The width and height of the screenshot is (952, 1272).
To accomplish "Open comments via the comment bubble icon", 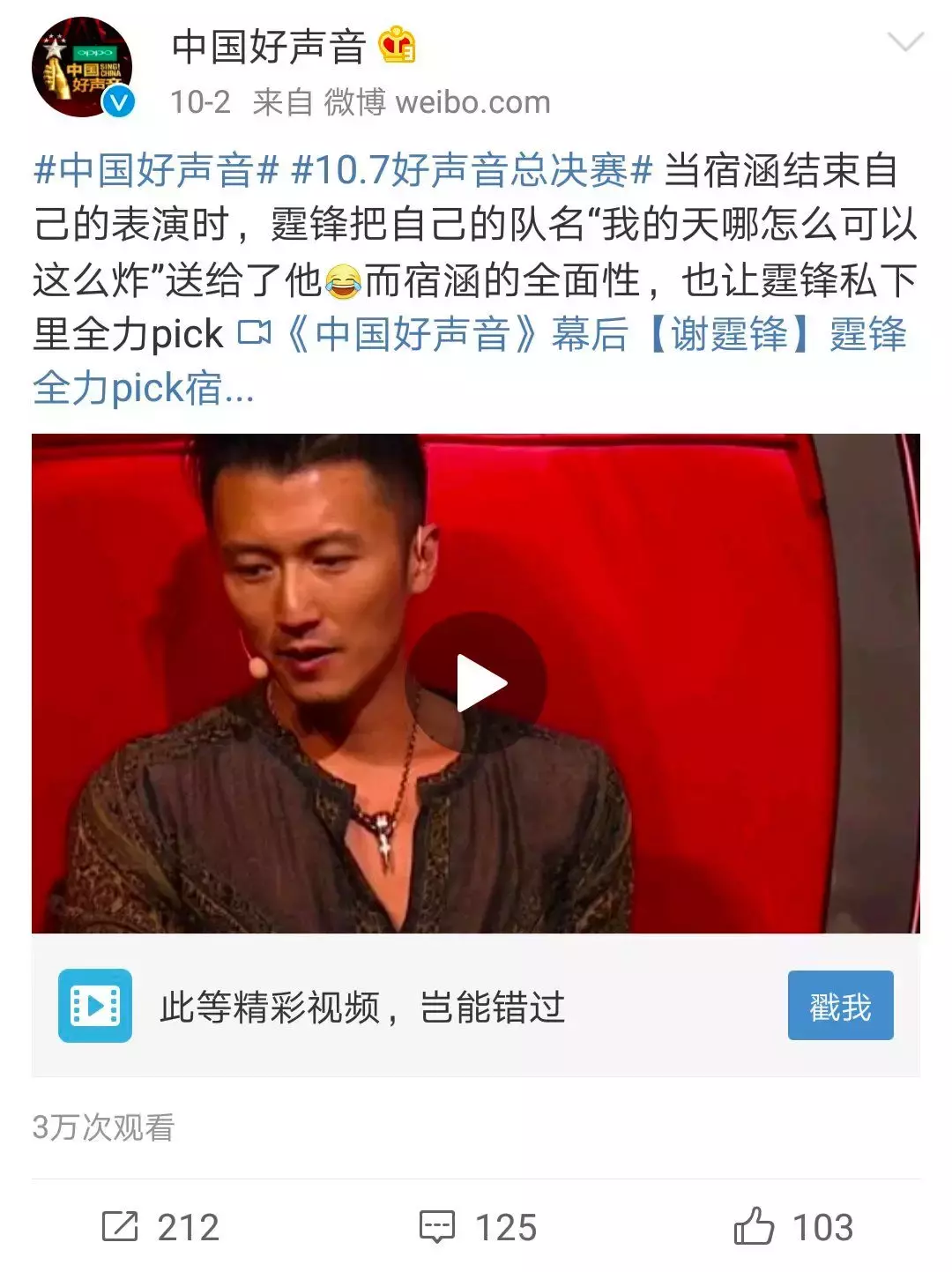I will (436, 1225).
